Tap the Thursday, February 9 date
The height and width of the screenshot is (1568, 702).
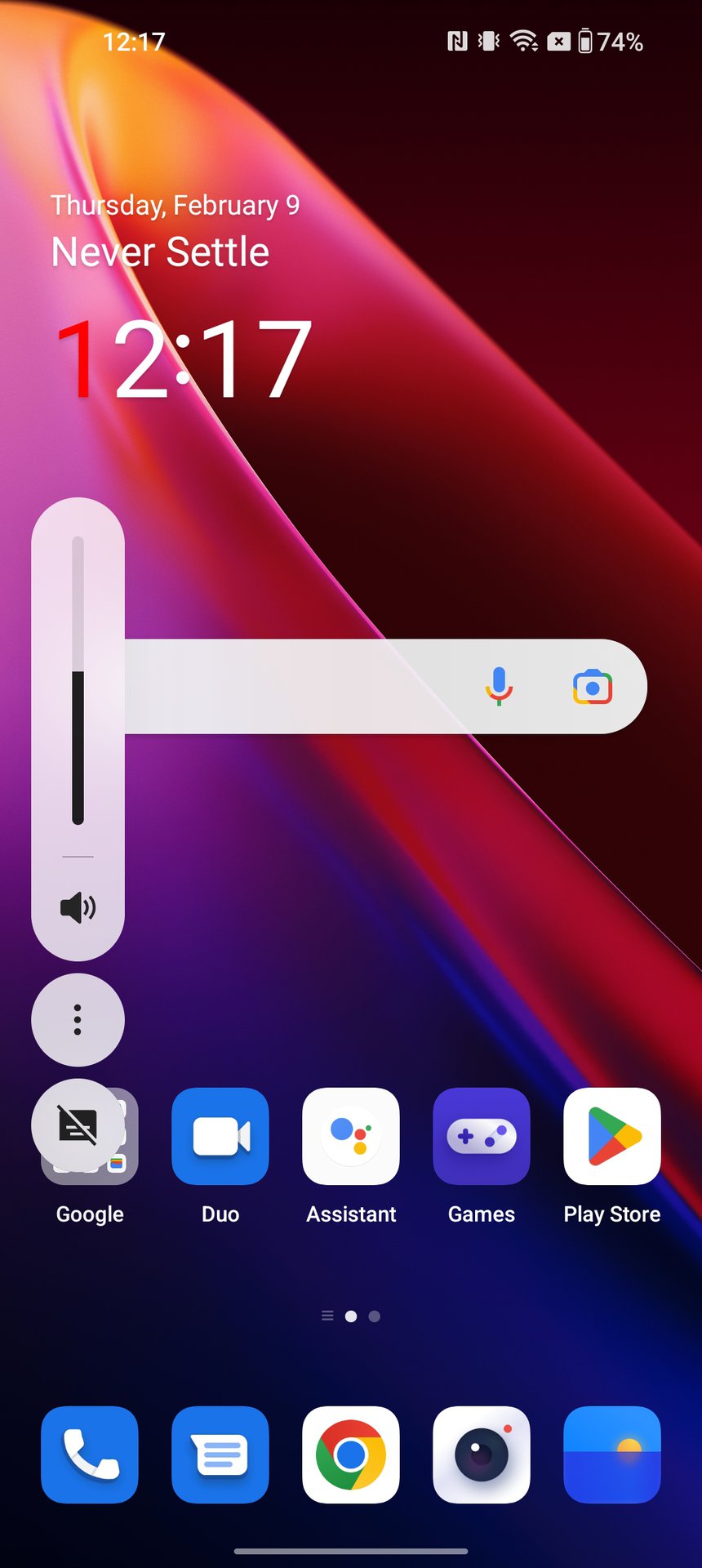point(175,205)
